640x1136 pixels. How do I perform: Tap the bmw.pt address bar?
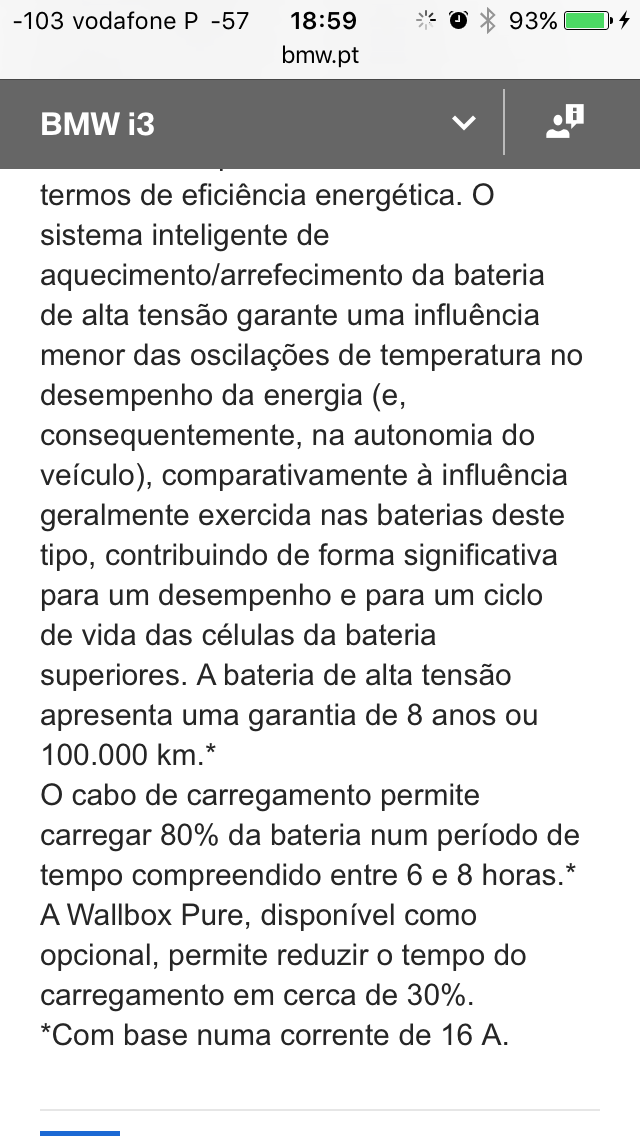(x=320, y=55)
